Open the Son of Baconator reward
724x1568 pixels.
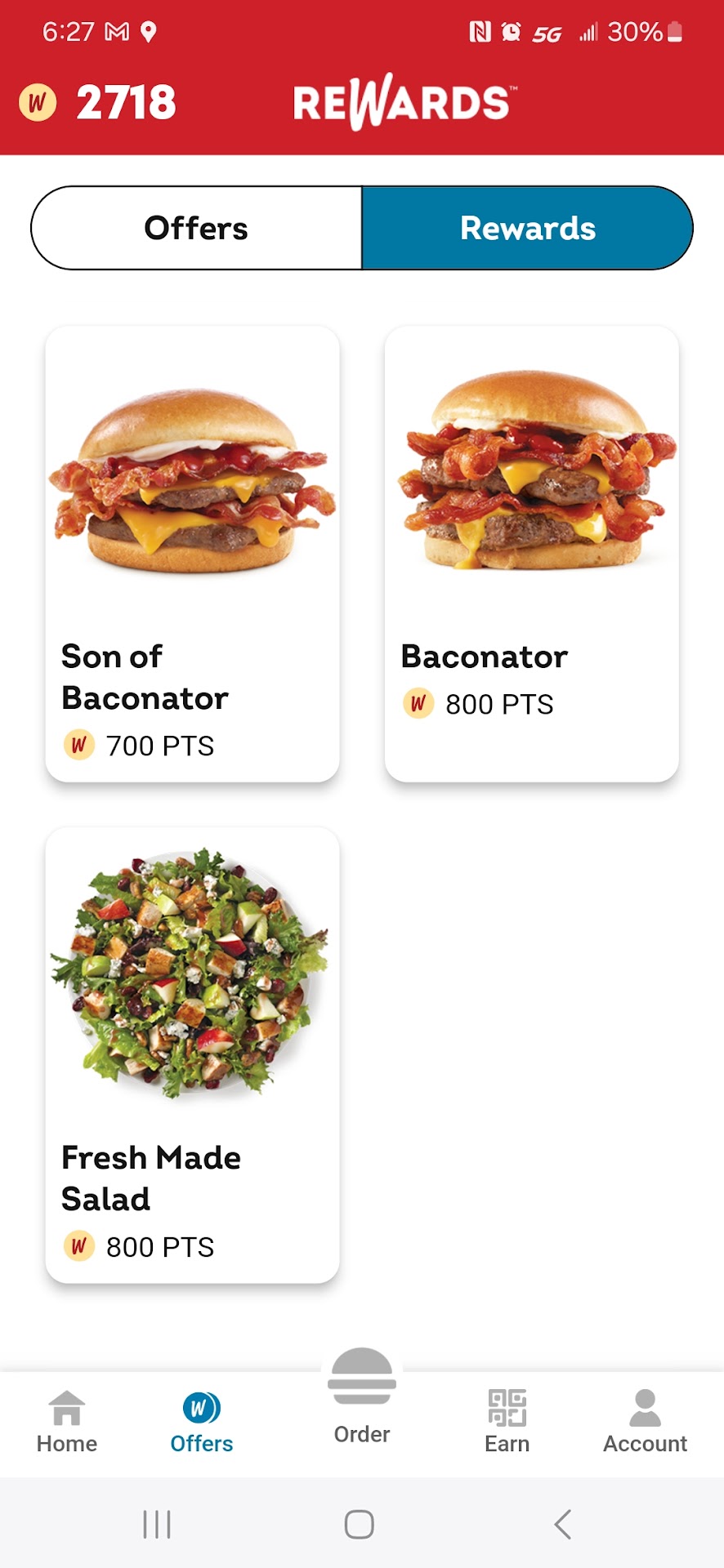[192, 554]
